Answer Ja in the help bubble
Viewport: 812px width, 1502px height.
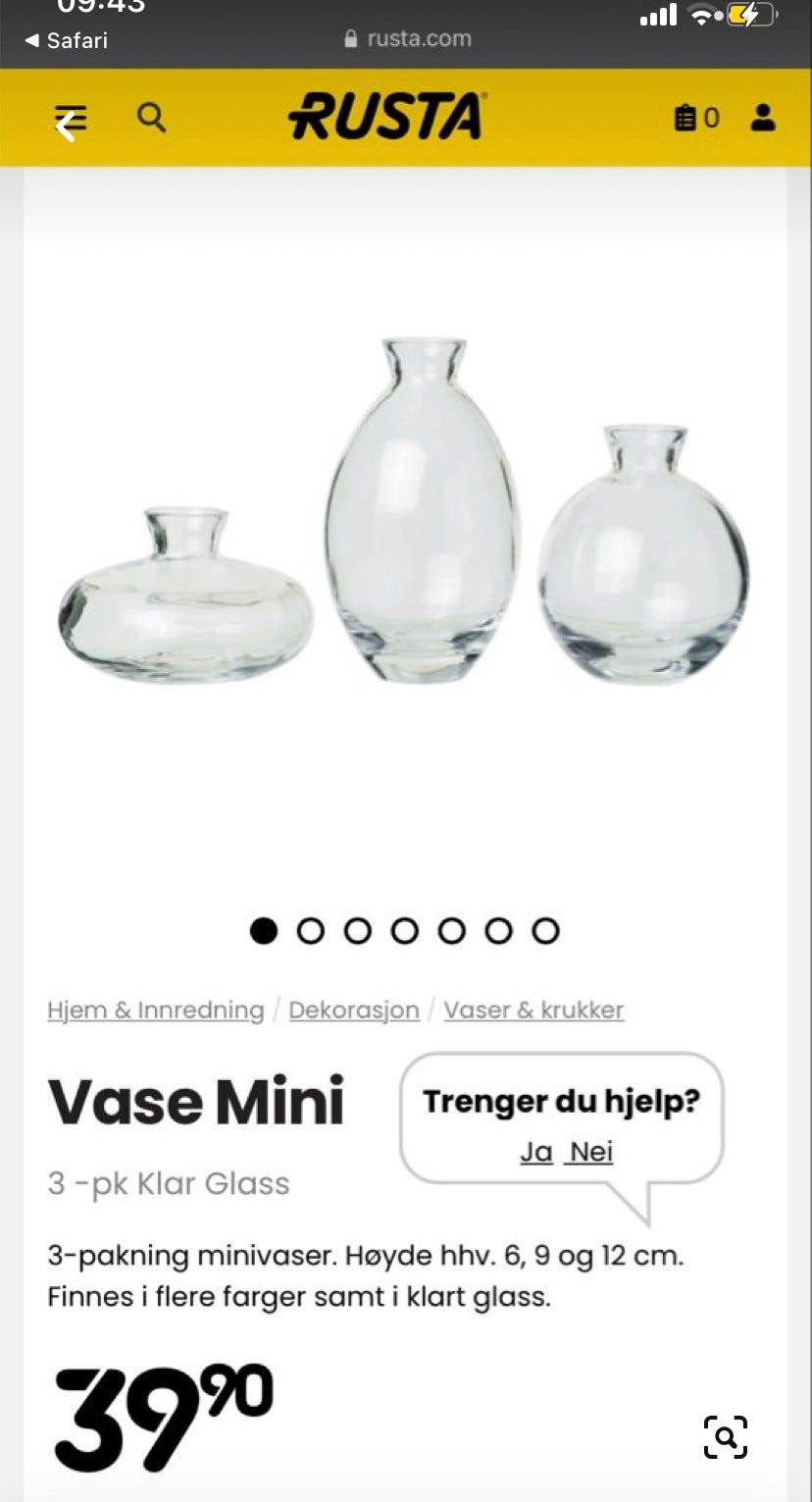(x=535, y=1153)
